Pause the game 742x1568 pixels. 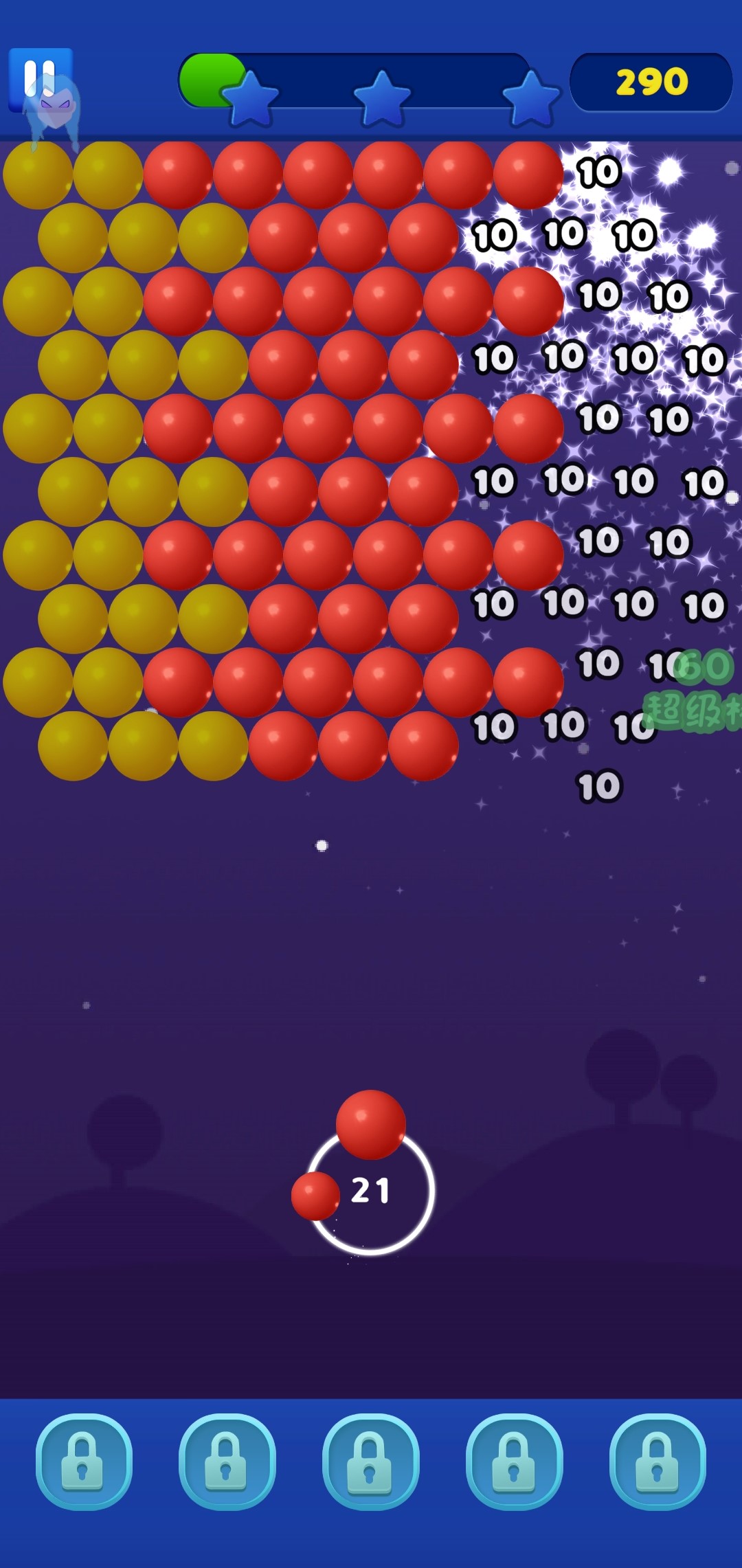[40, 79]
